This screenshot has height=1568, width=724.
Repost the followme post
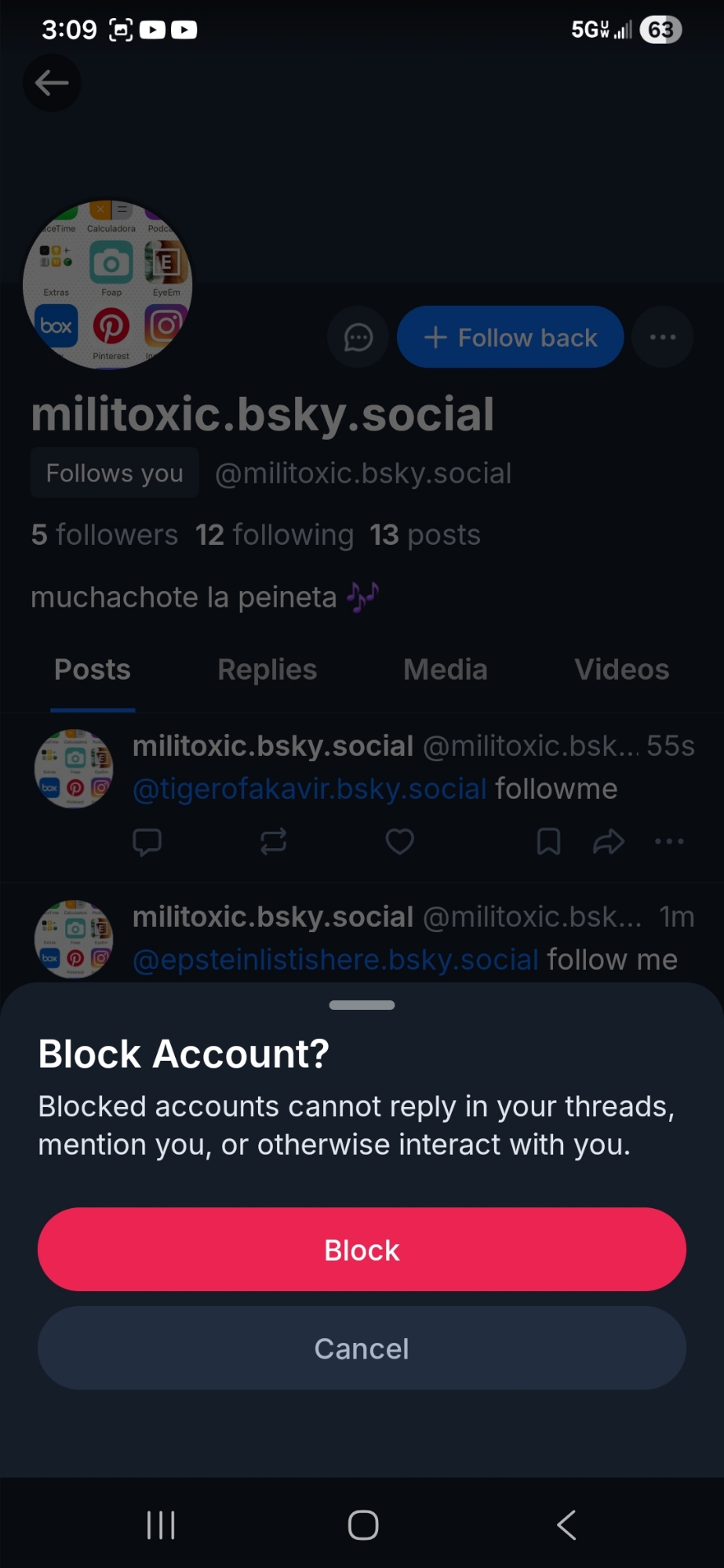click(x=273, y=841)
